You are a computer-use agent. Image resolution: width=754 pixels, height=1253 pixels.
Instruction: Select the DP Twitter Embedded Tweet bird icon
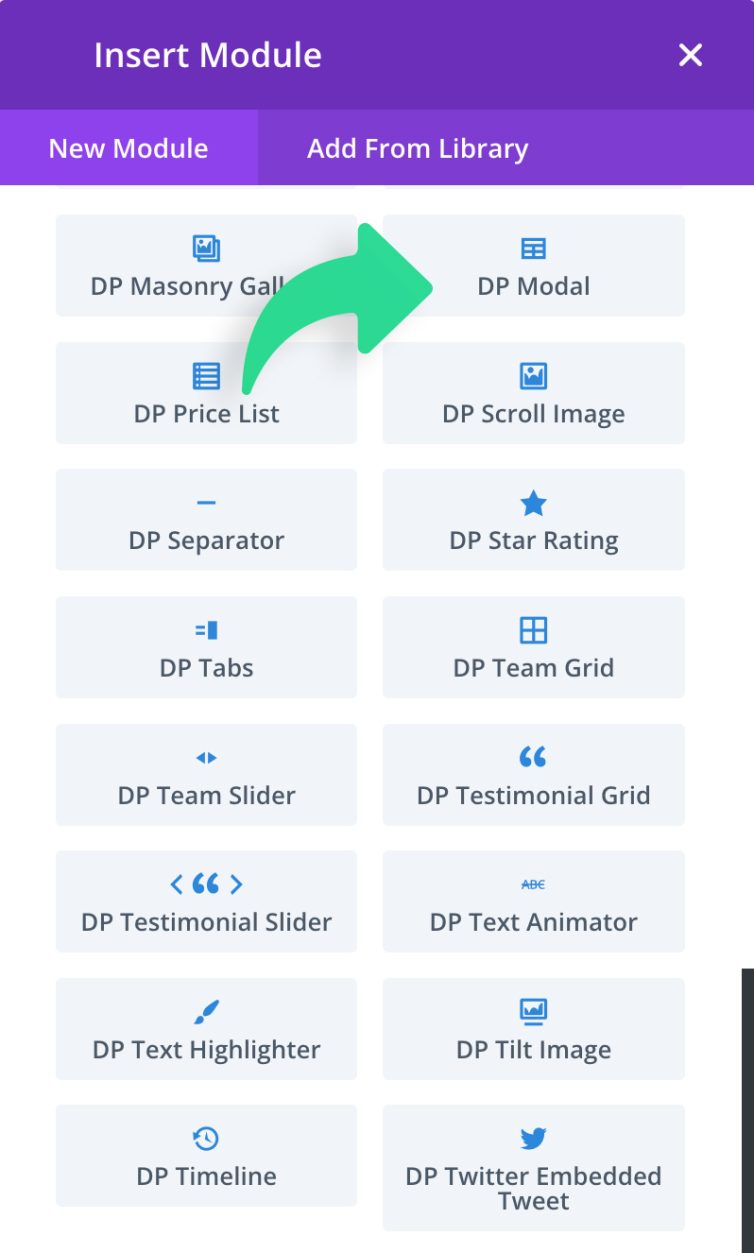[533, 1138]
